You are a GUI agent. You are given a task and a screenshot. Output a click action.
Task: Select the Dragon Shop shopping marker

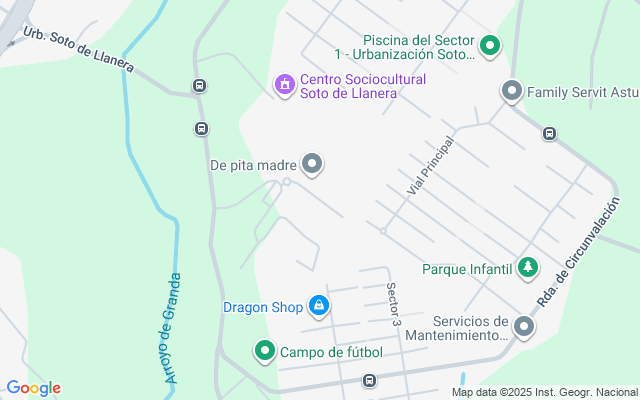pos(319,306)
